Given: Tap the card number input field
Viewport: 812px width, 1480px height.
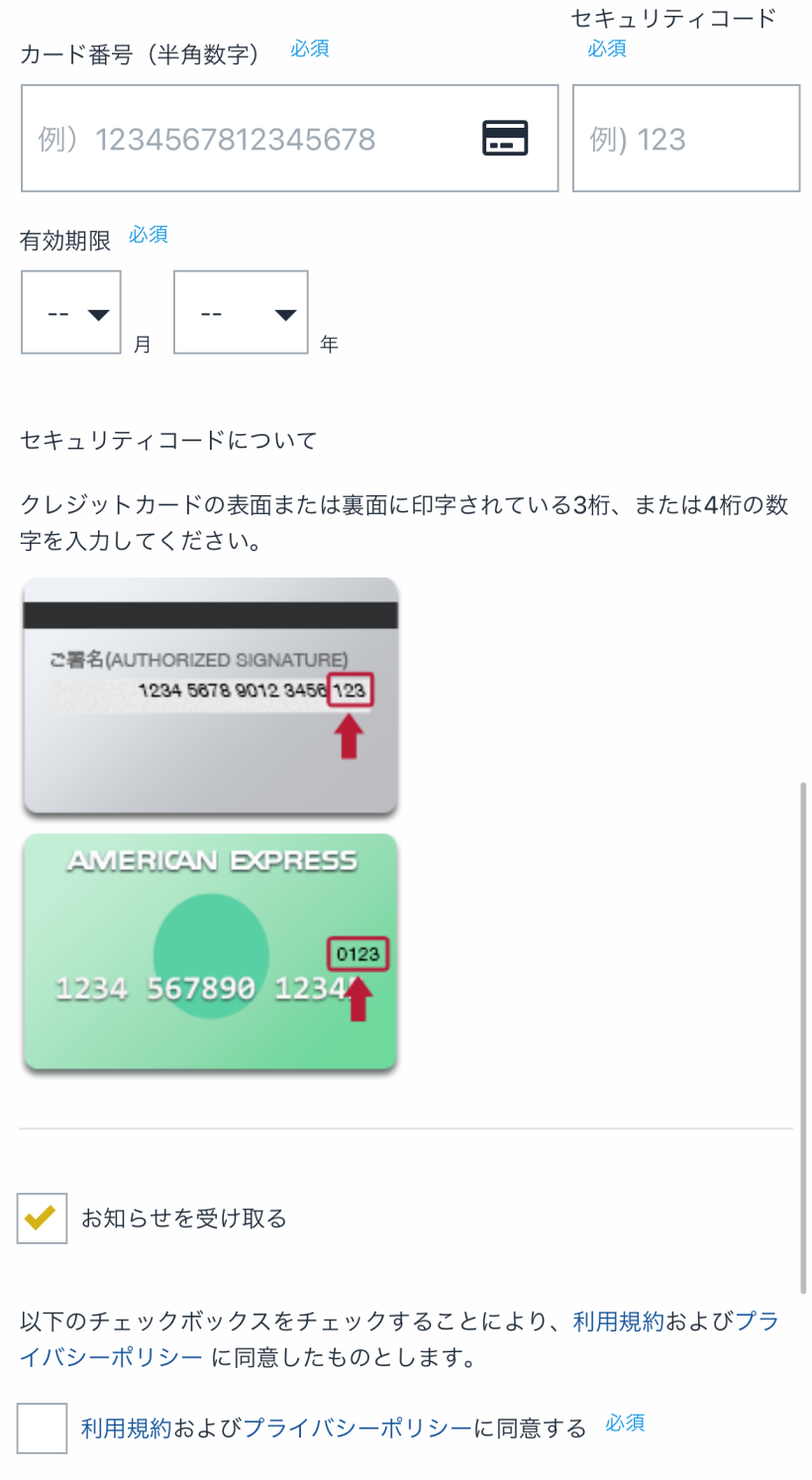Looking at the screenshot, I should (x=289, y=138).
